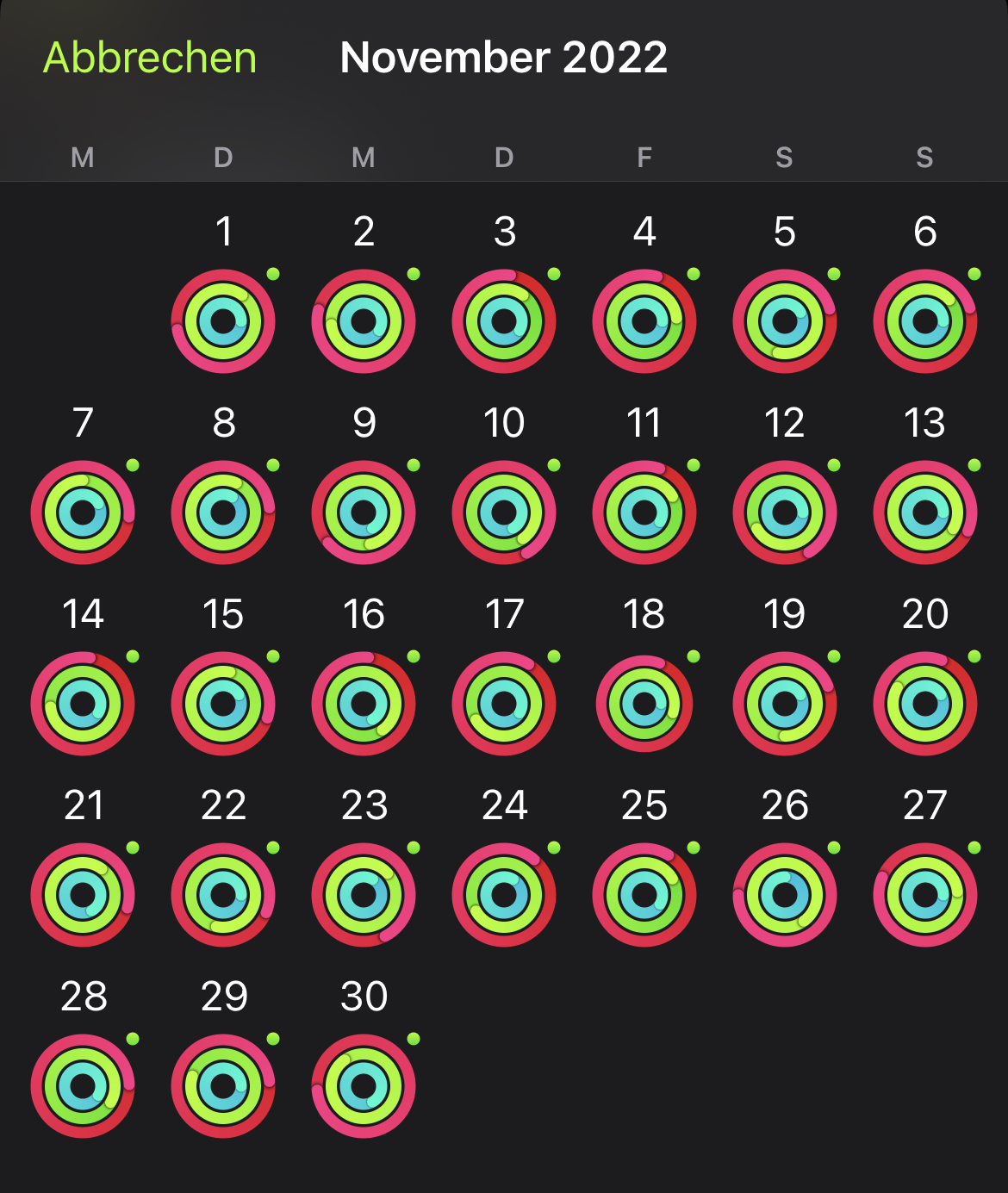Open the rings for November 7

pos(83,513)
